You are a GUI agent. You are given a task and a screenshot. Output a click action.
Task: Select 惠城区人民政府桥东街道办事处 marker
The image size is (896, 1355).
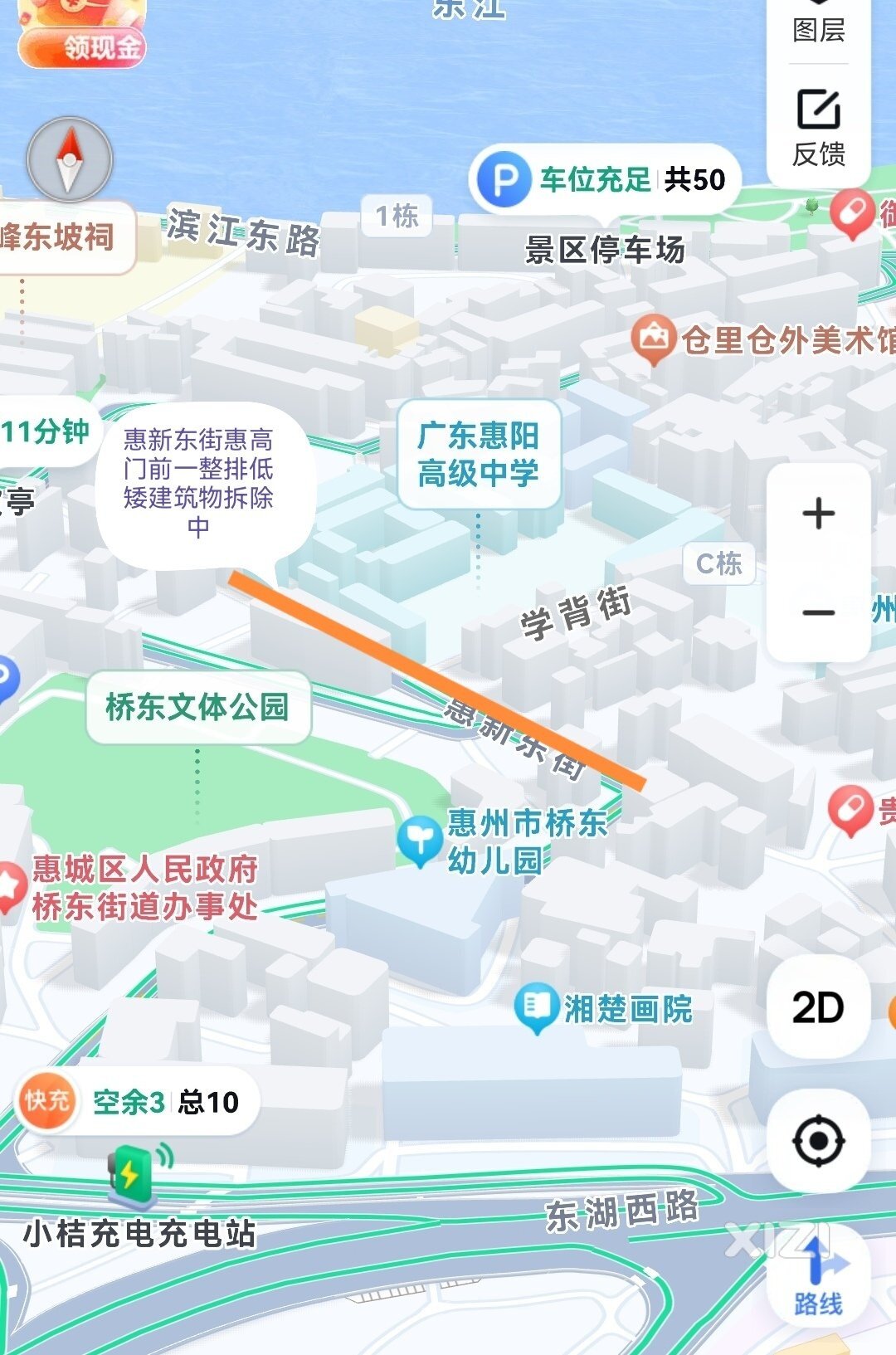(10, 888)
